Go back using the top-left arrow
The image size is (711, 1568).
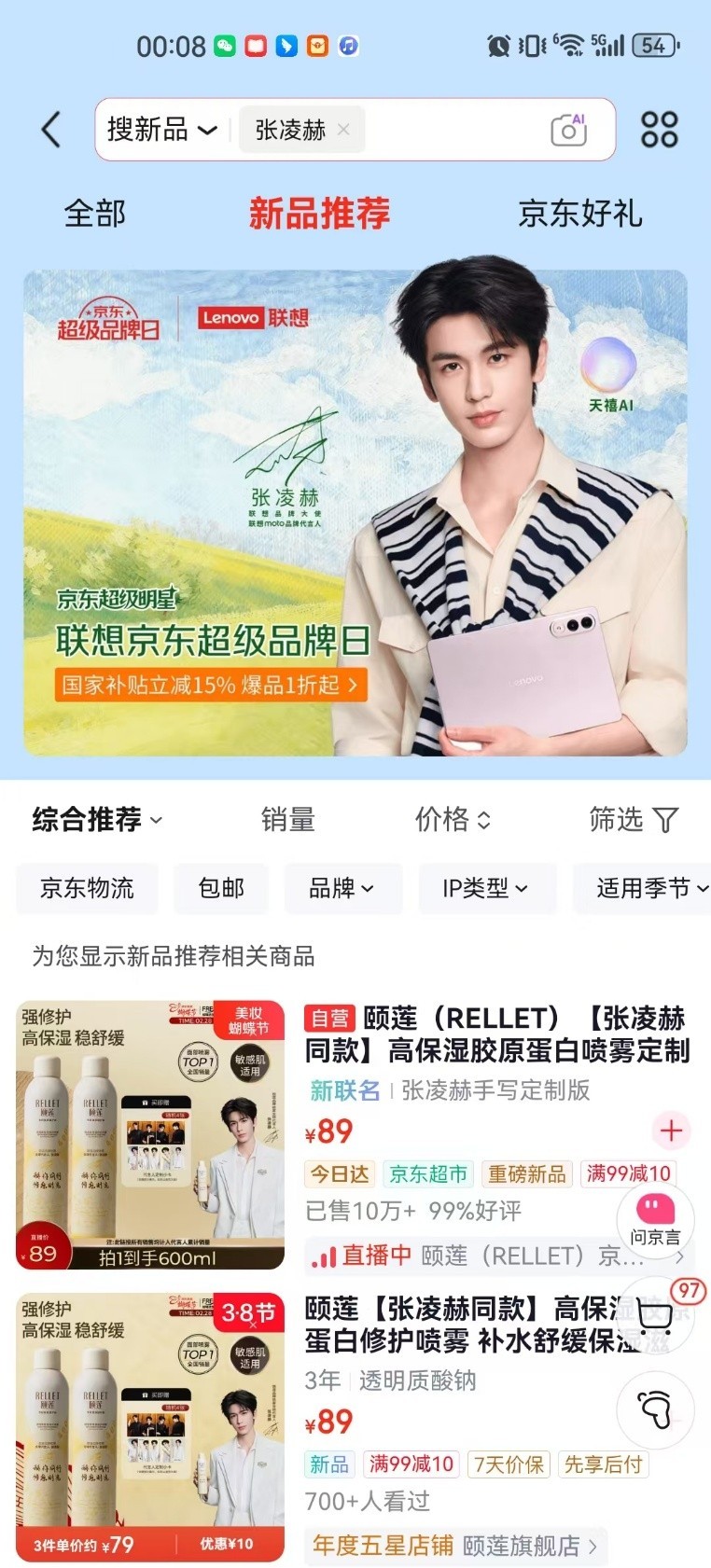click(51, 130)
